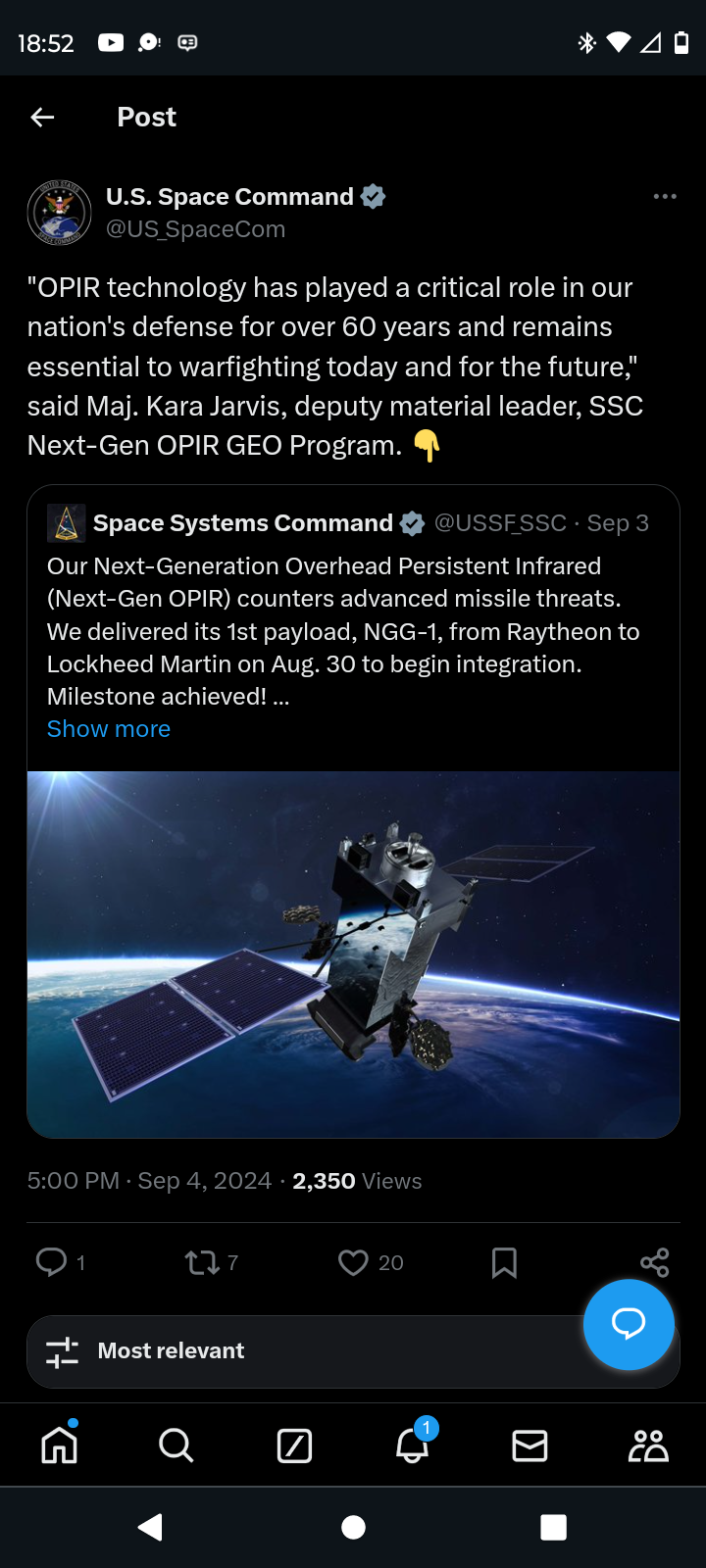Expand quoted post with Show more
The height and width of the screenshot is (1568, 706).
(109, 729)
